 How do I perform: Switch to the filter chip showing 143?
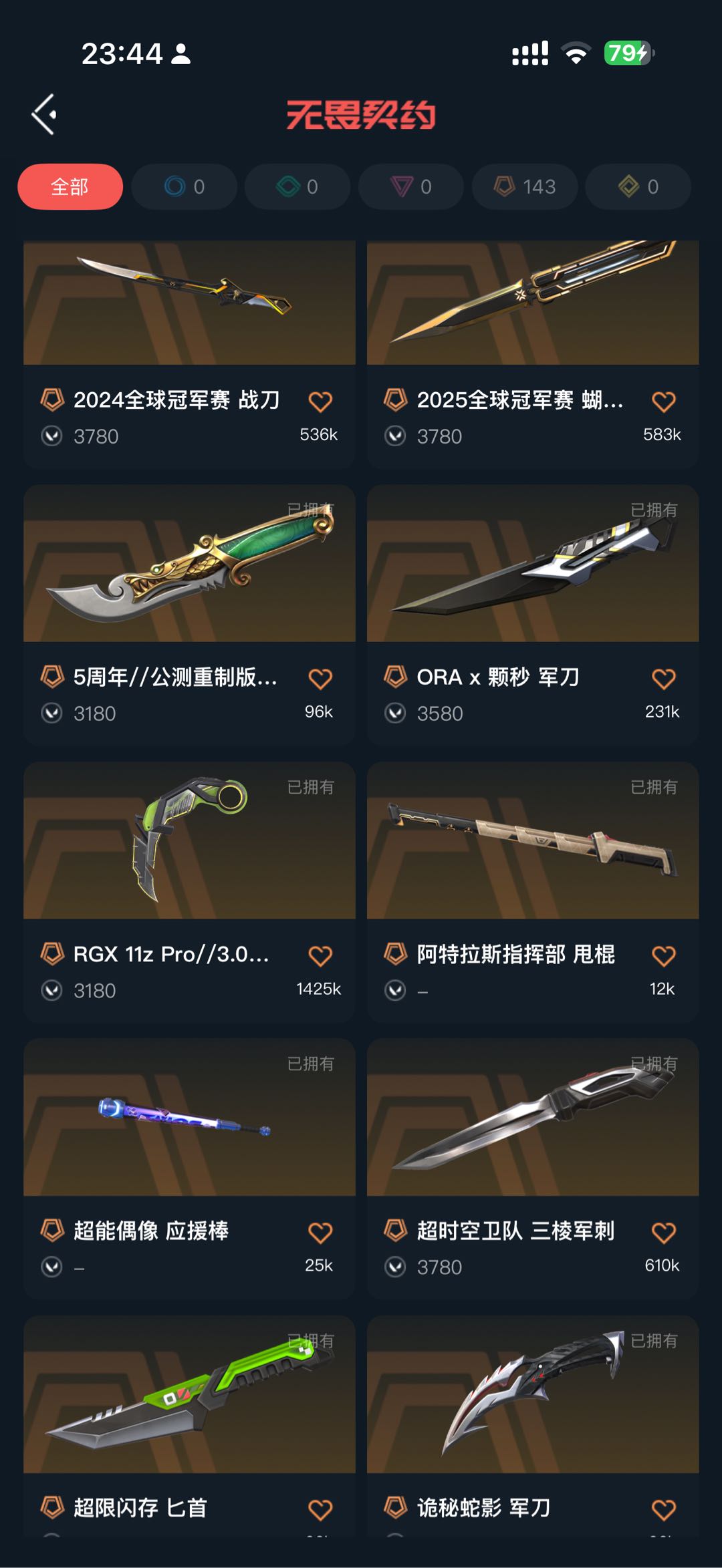pos(525,186)
